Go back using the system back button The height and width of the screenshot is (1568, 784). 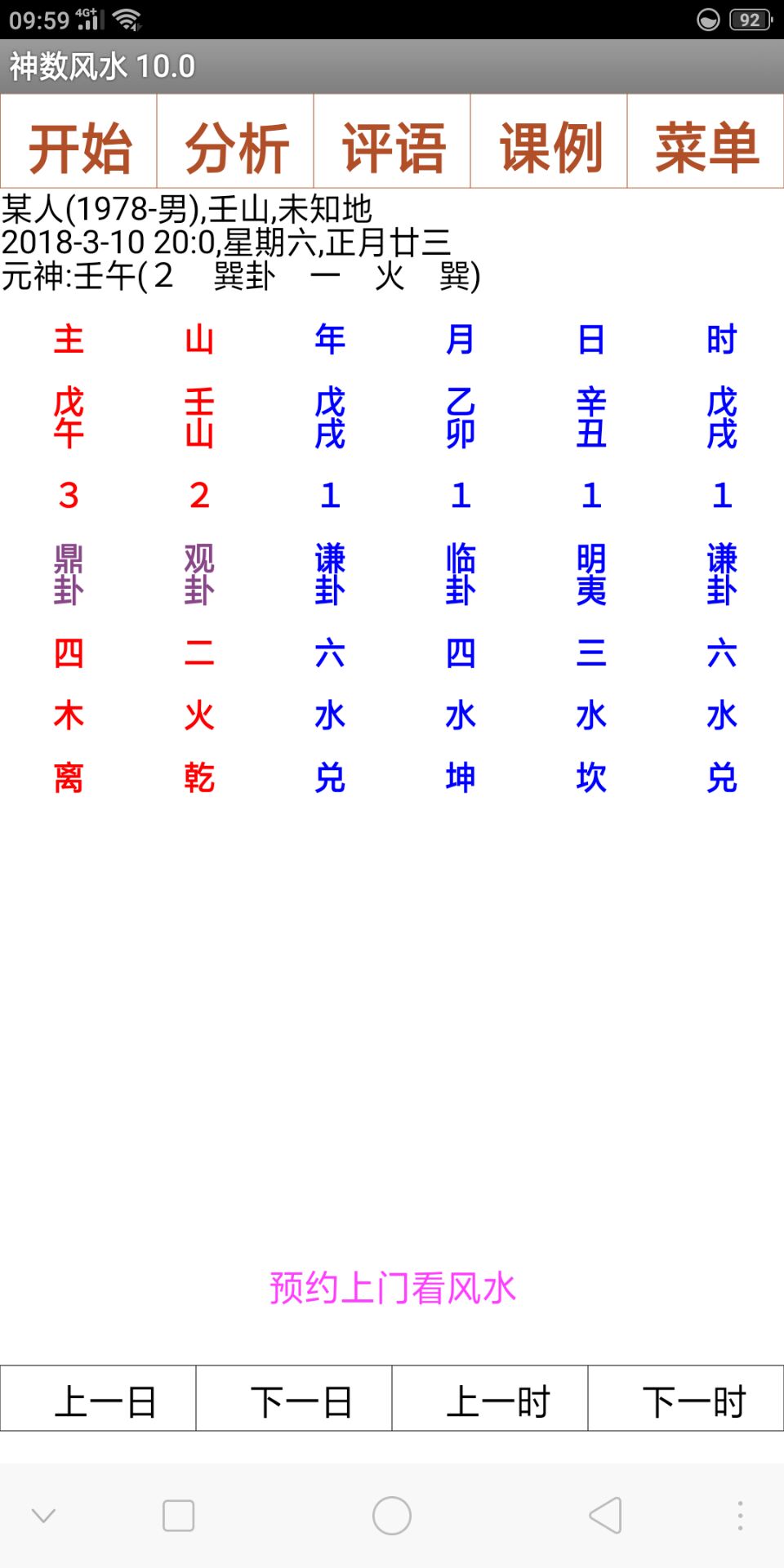606,1516
